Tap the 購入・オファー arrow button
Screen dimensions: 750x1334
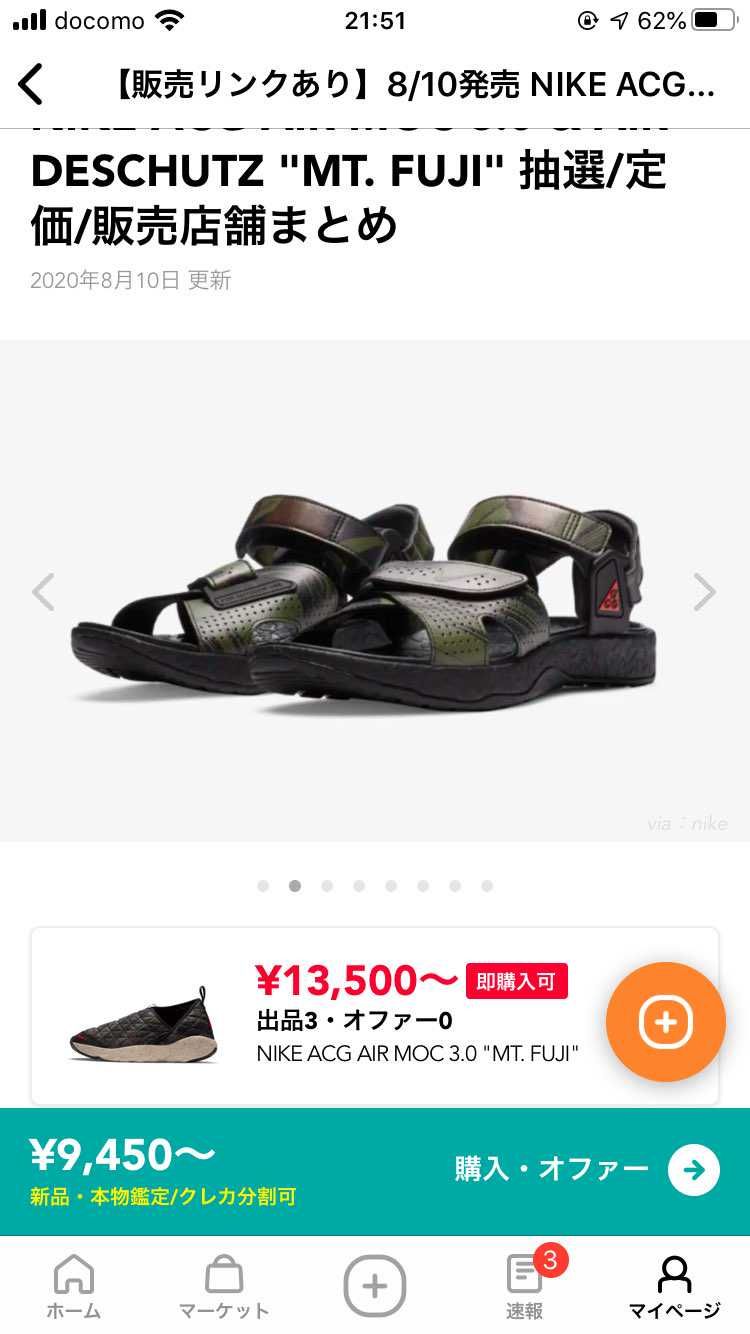pyautogui.click(x=694, y=1170)
